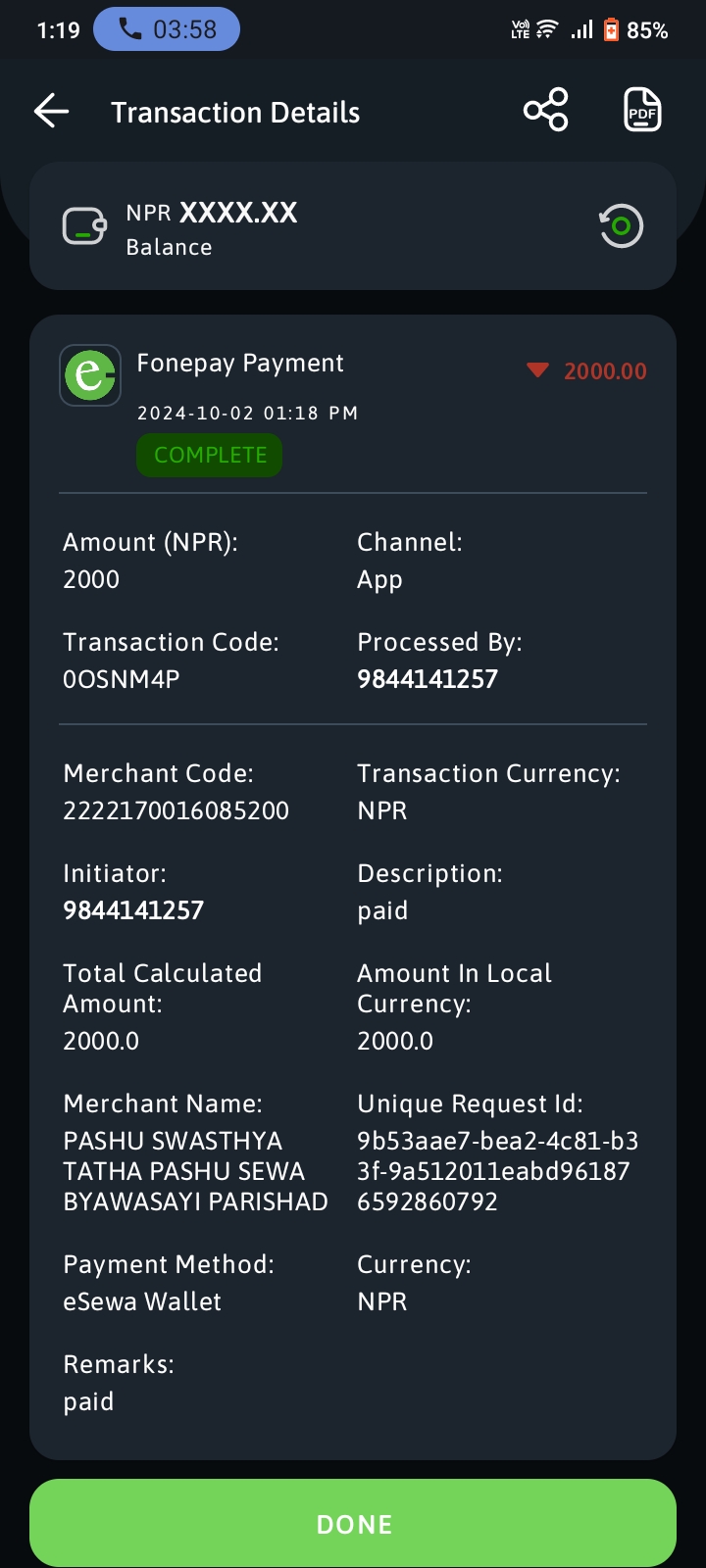Tap the green DONE button
The image size is (706, 1568).
353,1523
